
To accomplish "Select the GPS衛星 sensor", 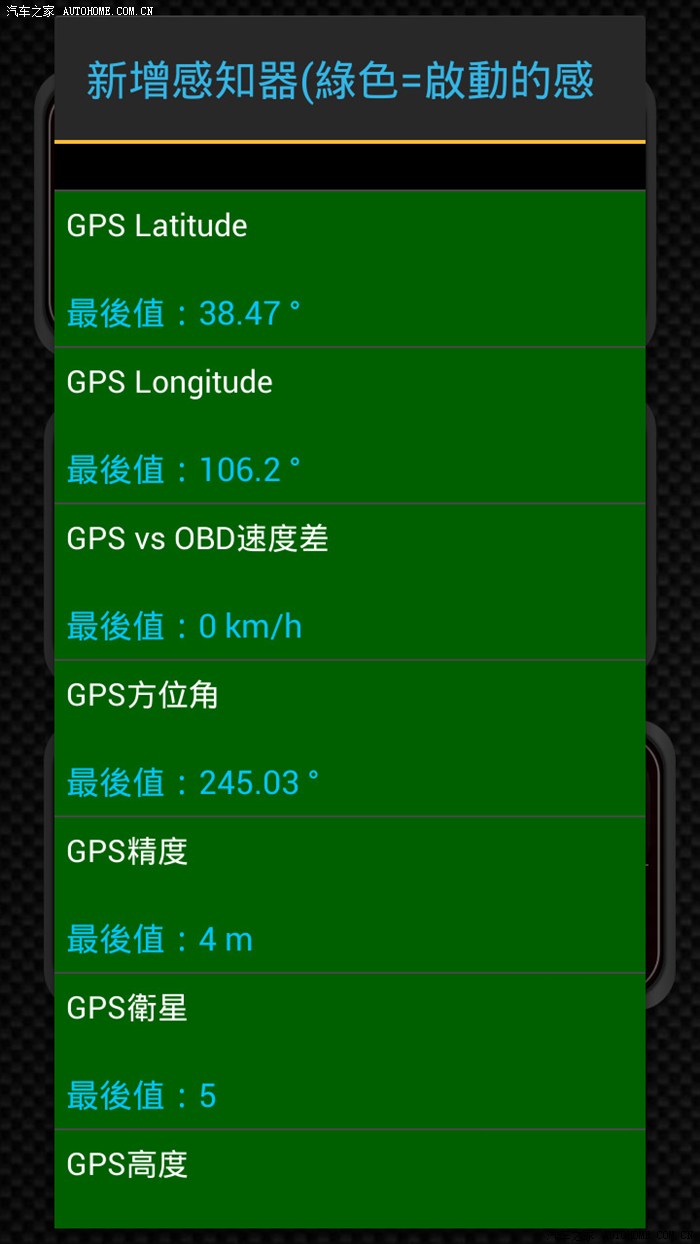I will click(x=349, y=1051).
